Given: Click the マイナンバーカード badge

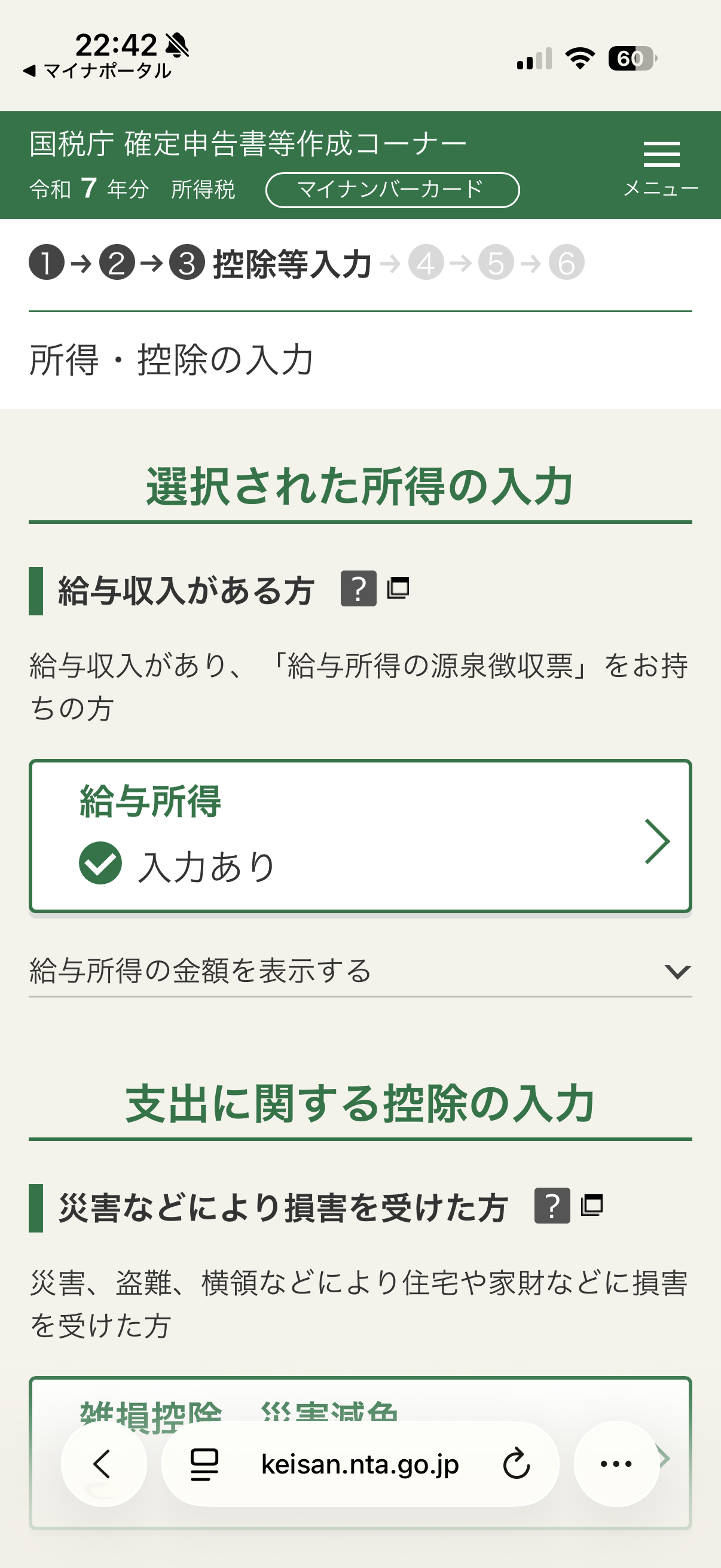Looking at the screenshot, I should tap(392, 190).
